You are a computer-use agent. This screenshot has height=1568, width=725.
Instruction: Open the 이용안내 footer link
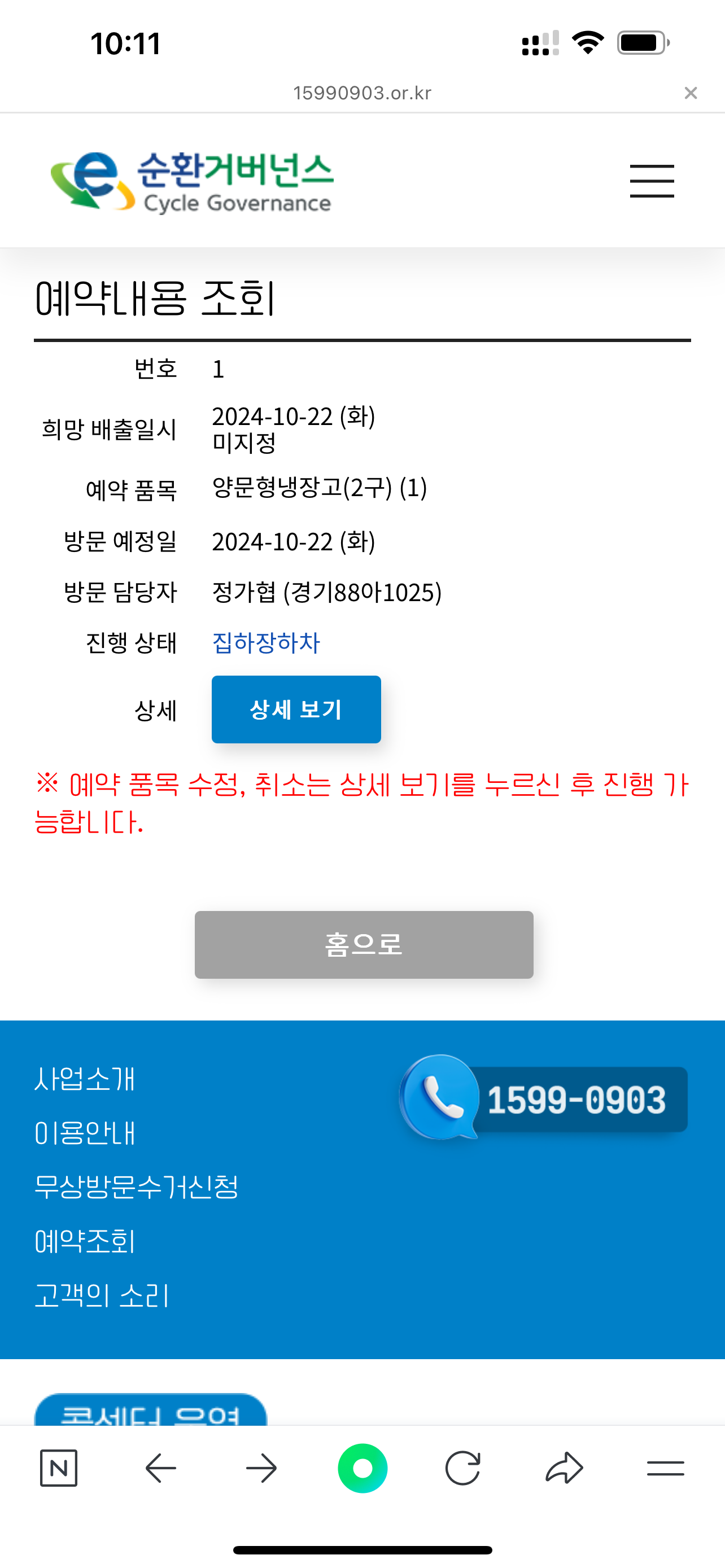pyautogui.click(x=85, y=1133)
